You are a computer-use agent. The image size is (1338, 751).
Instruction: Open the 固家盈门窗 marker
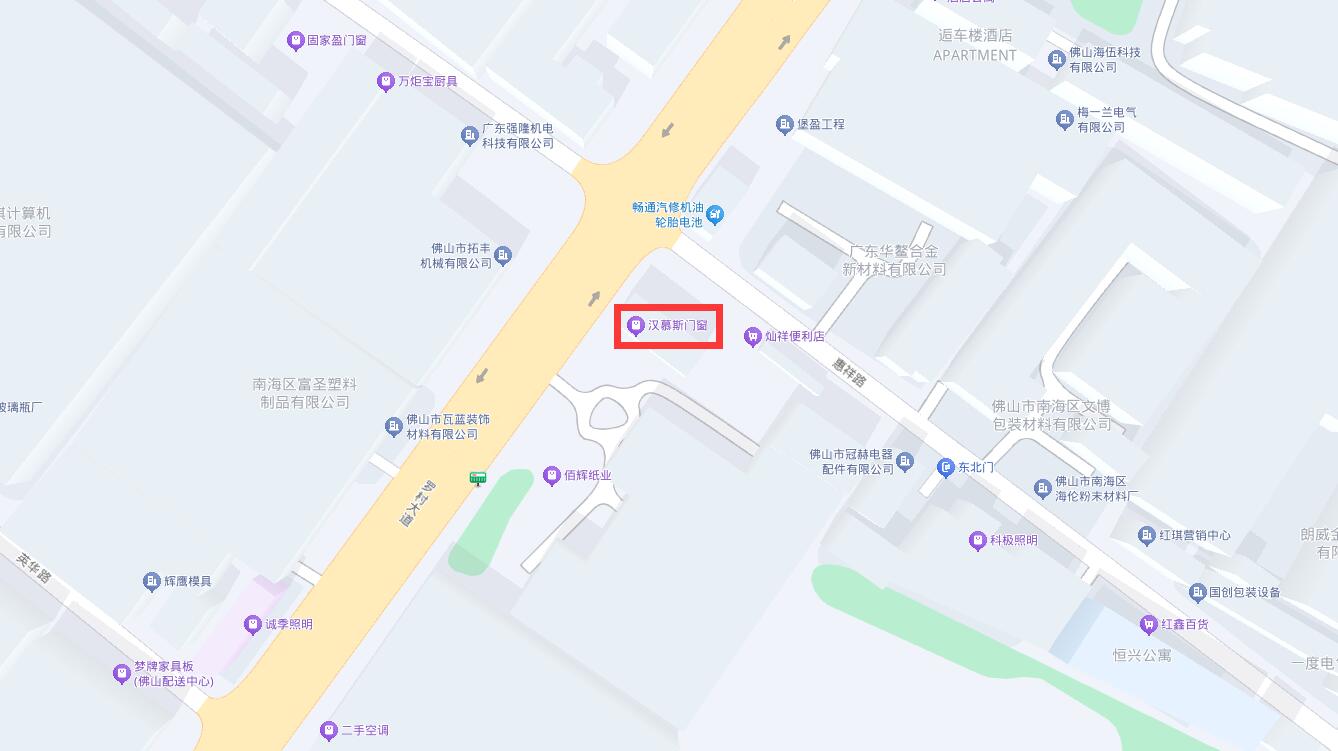pos(295,41)
